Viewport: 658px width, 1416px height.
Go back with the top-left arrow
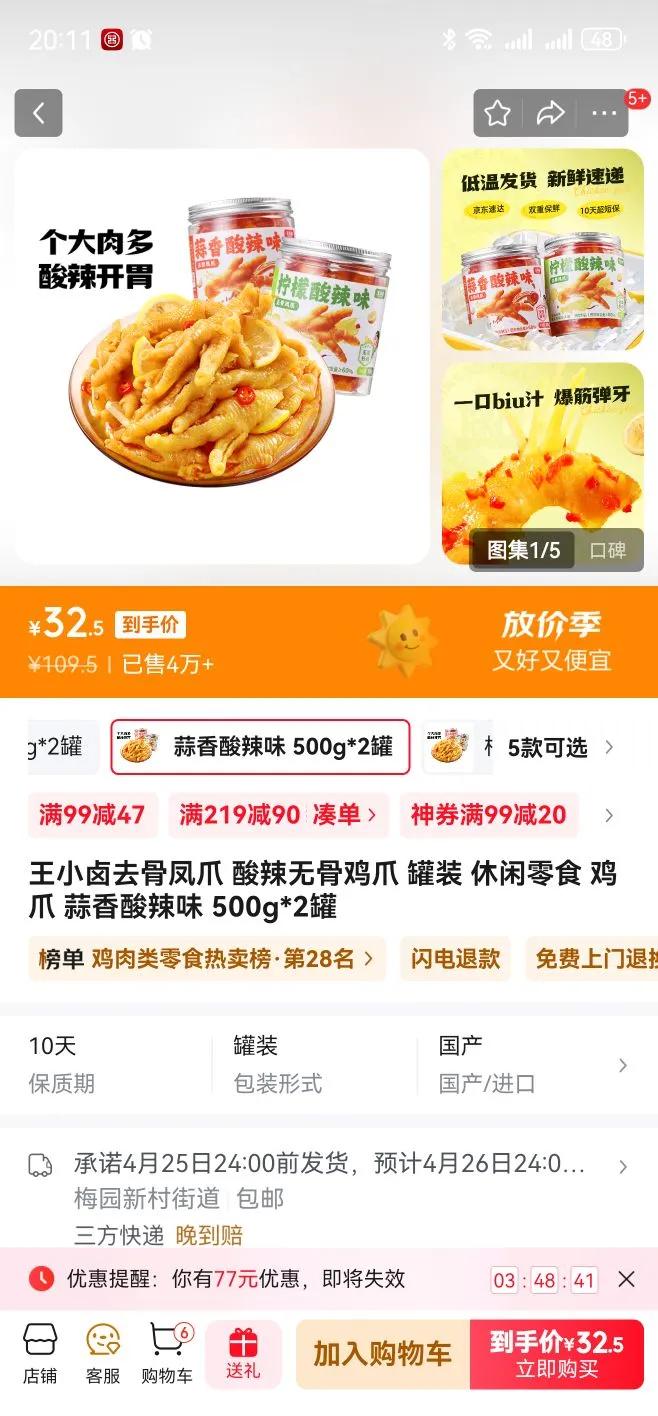click(x=38, y=113)
